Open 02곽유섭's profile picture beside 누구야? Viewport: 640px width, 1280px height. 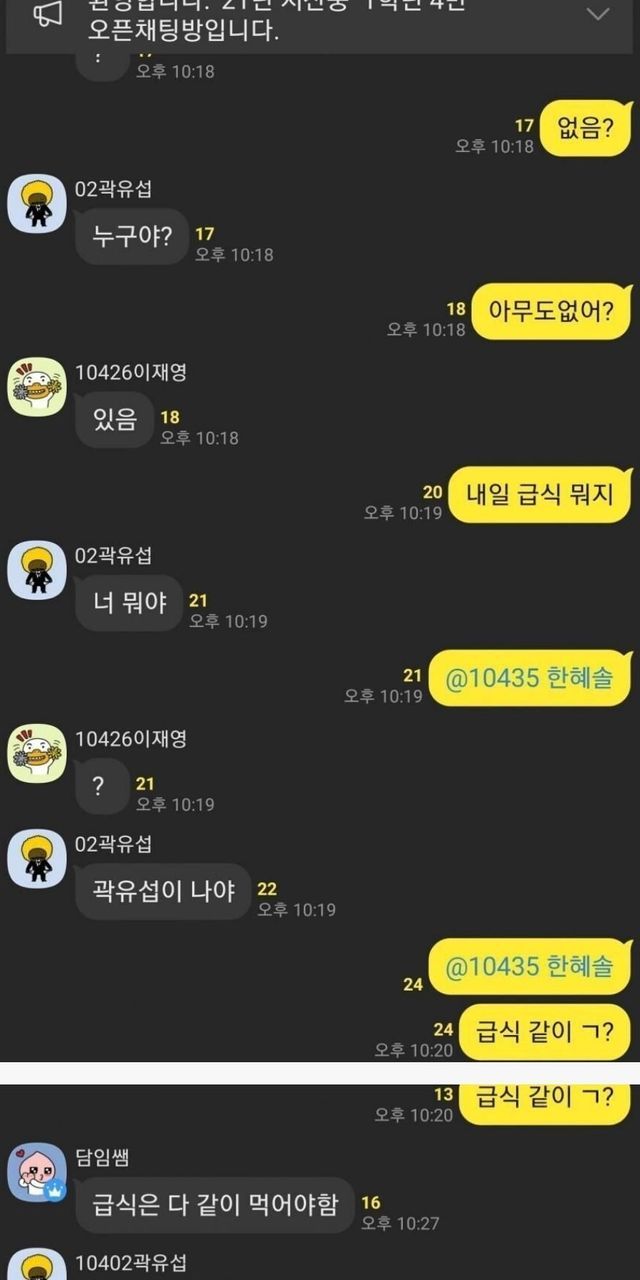37,201
